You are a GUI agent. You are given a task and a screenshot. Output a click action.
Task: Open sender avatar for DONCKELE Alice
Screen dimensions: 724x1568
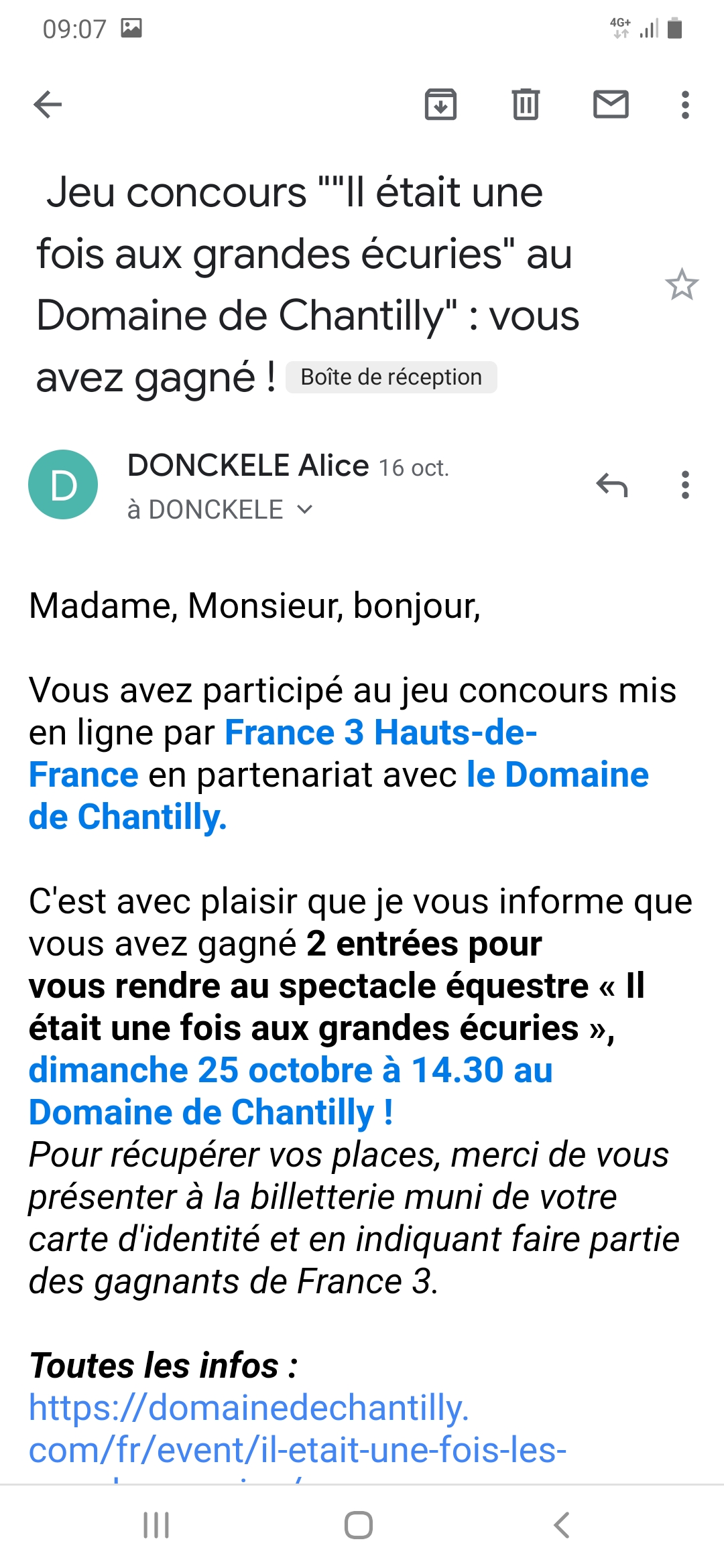click(x=63, y=484)
